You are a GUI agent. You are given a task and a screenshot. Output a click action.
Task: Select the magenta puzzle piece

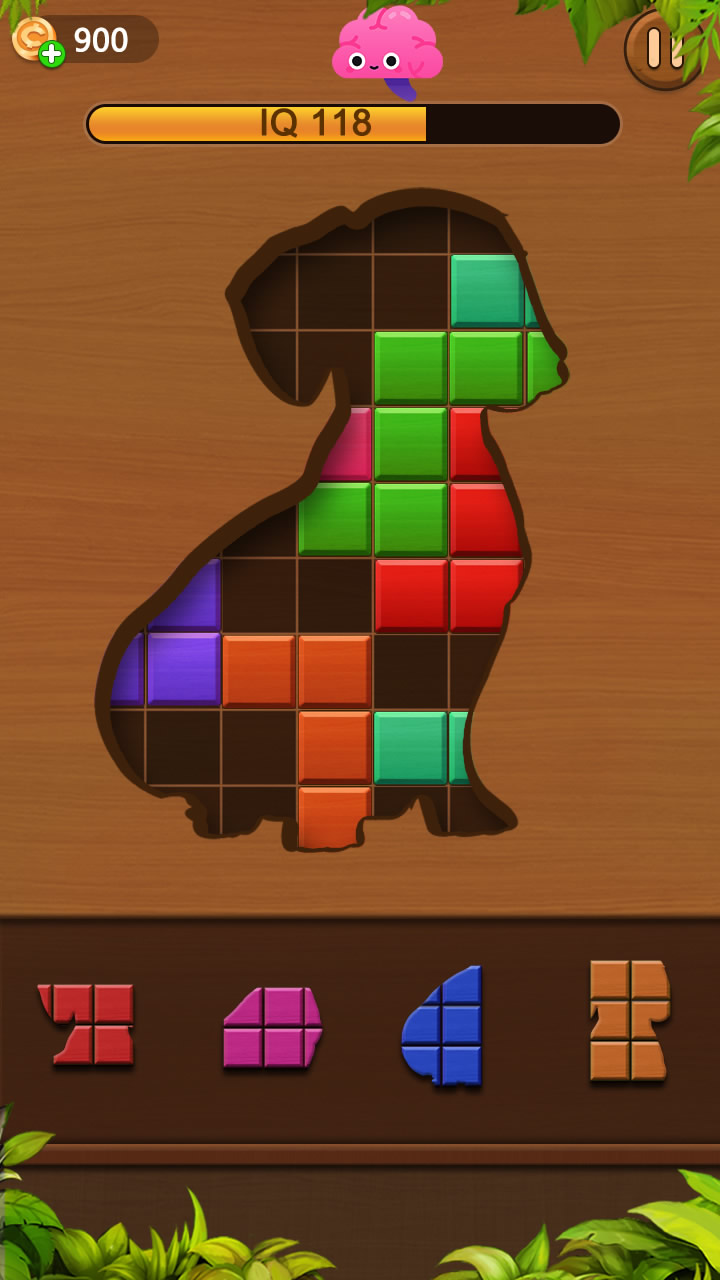(272, 1027)
